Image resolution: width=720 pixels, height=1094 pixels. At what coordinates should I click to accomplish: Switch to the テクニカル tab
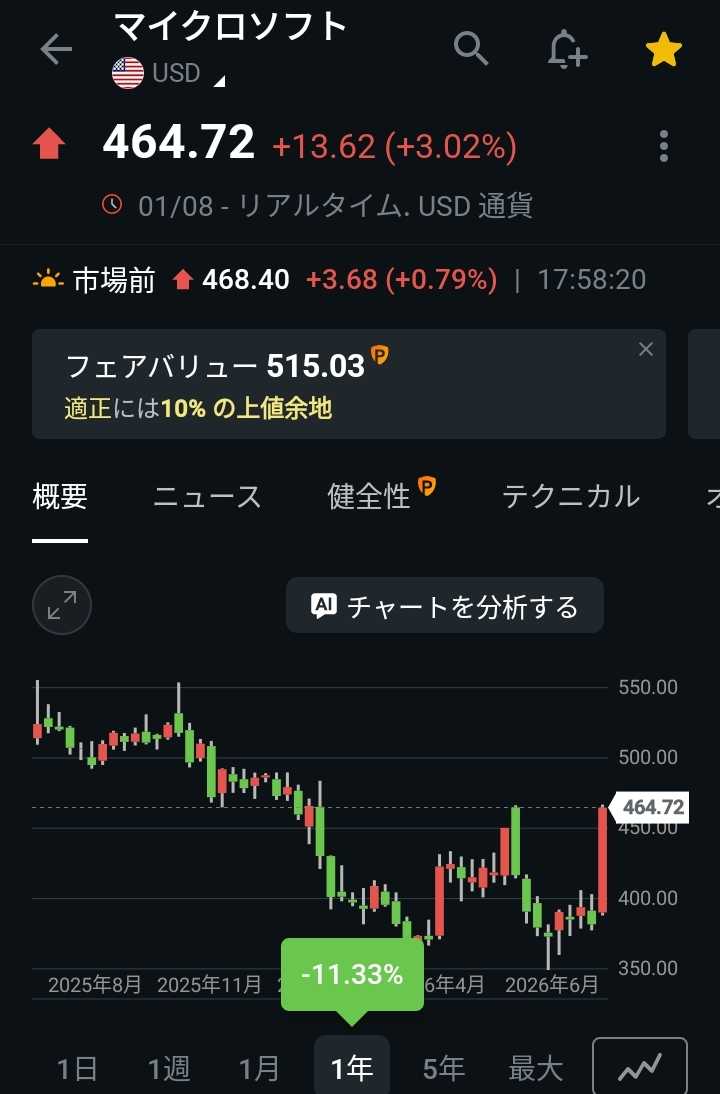coord(571,496)
